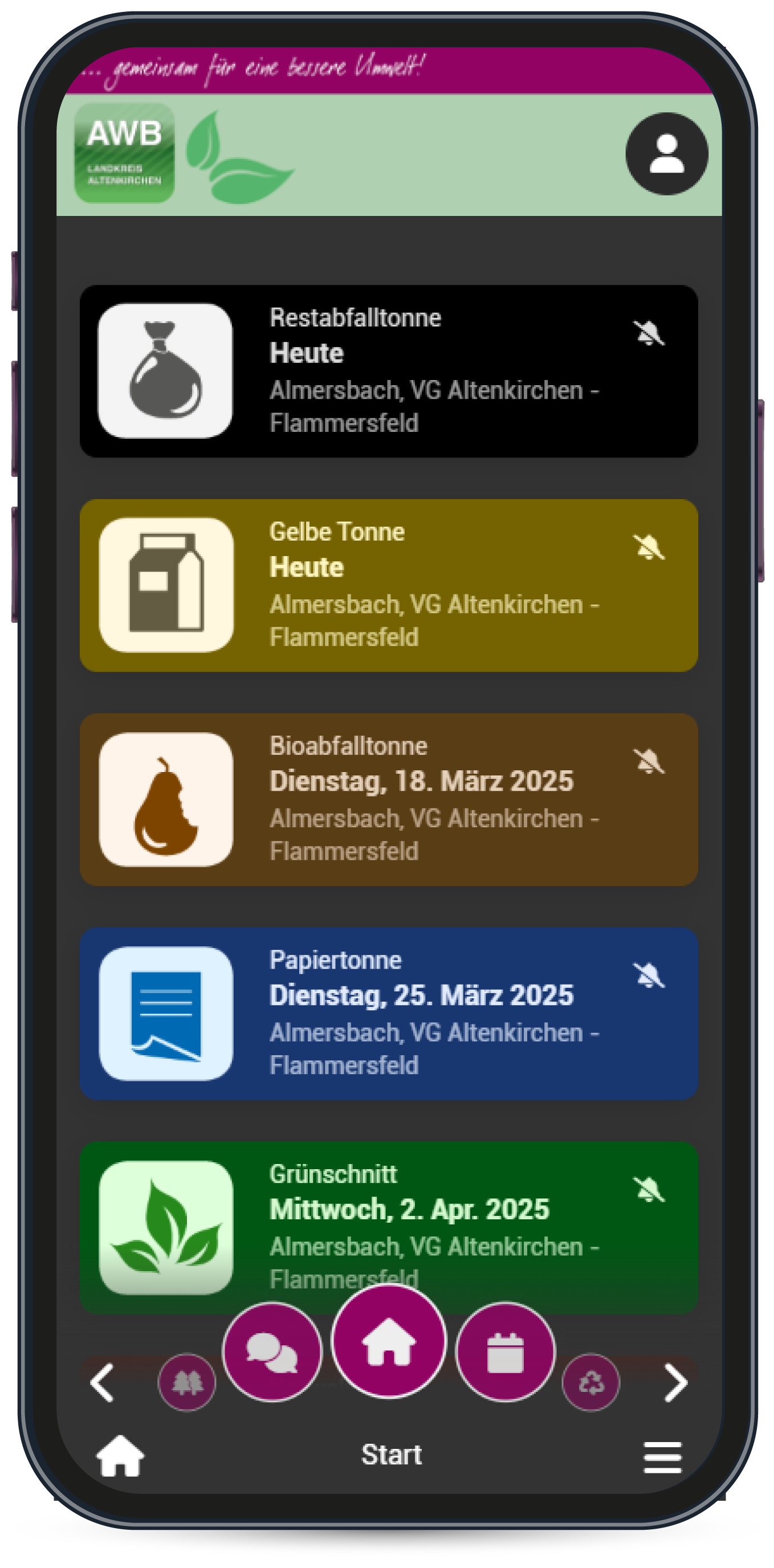Tap the right arrow of the carousel
774x1568 pixels.
675,1383
